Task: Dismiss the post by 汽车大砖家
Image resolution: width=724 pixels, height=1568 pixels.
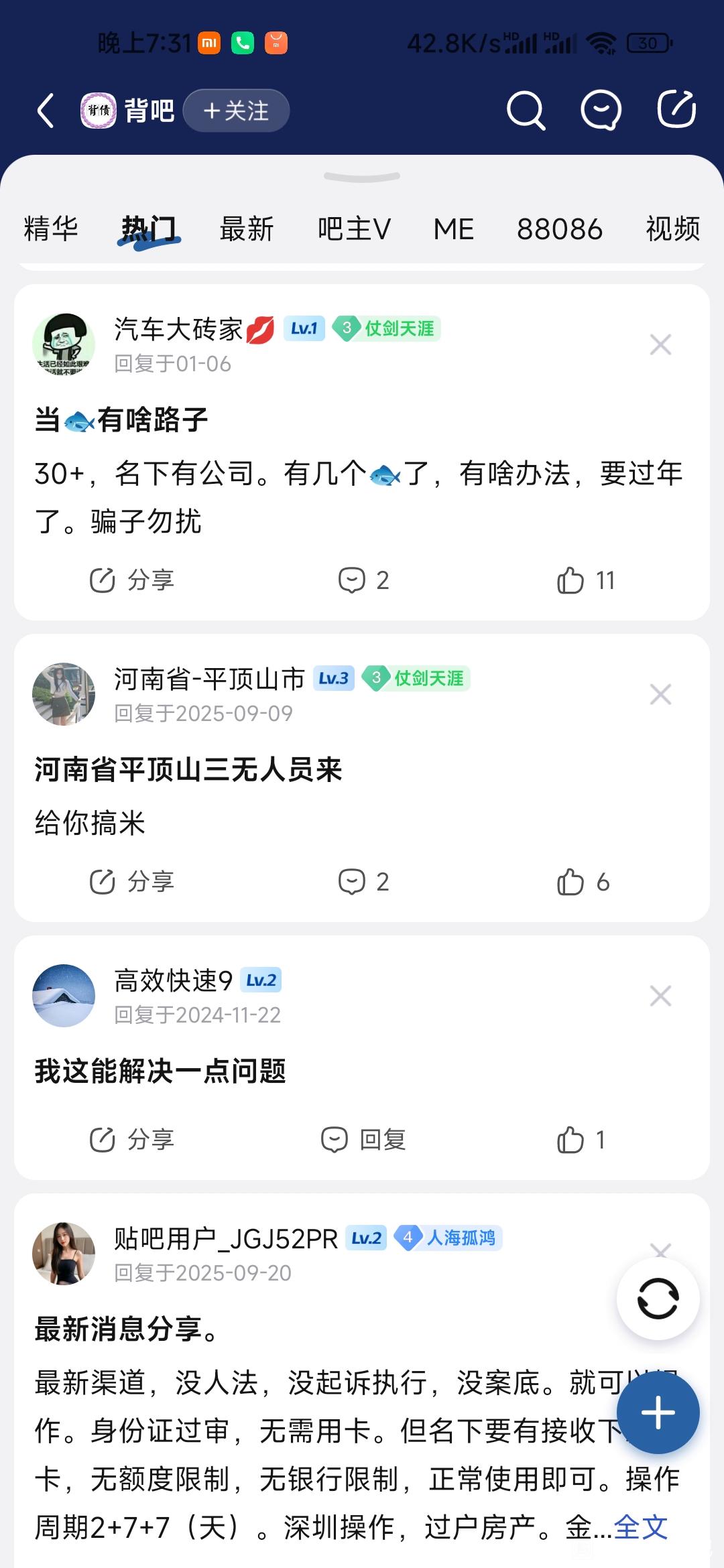Action: (660, 345)
